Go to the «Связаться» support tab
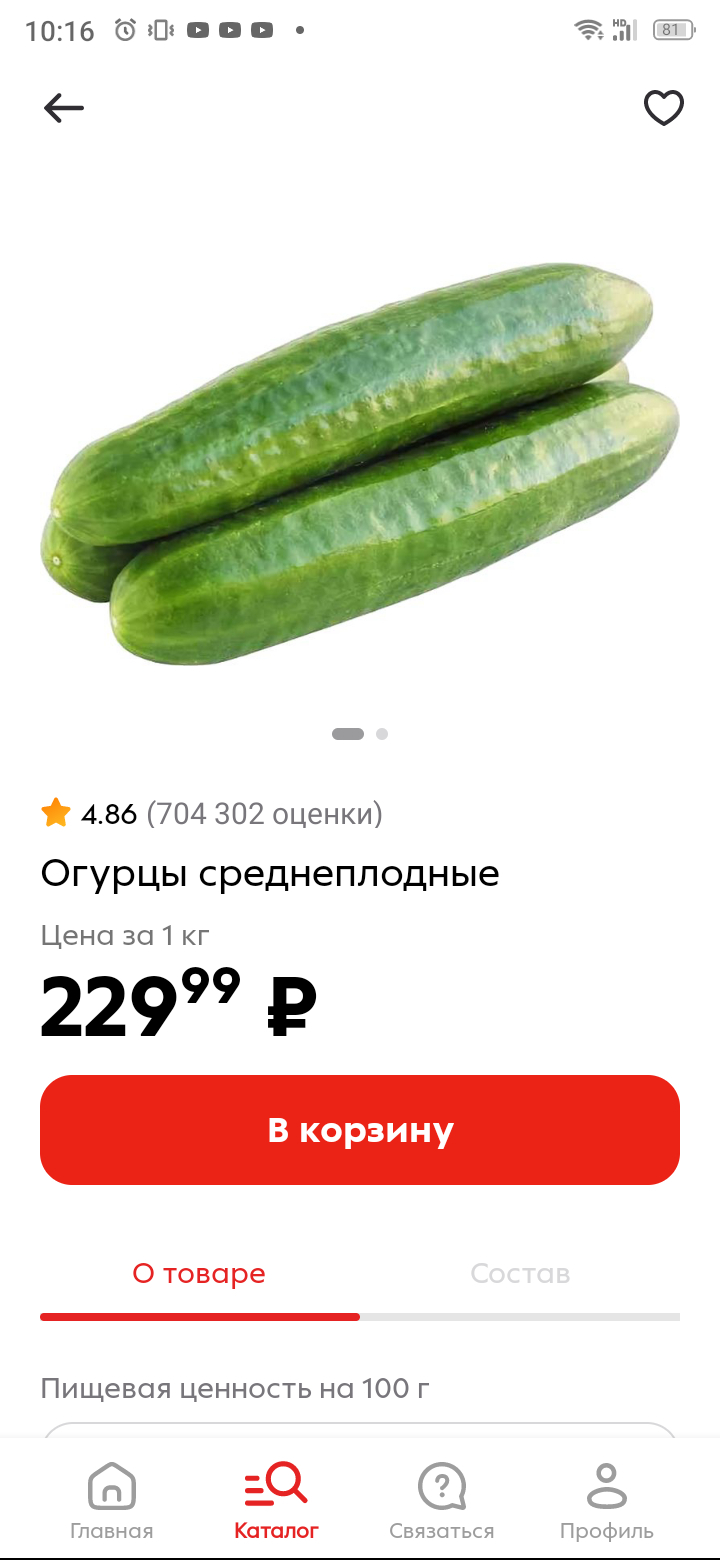This screenshot has height=1560, width=720. [x=441, y=1500]
